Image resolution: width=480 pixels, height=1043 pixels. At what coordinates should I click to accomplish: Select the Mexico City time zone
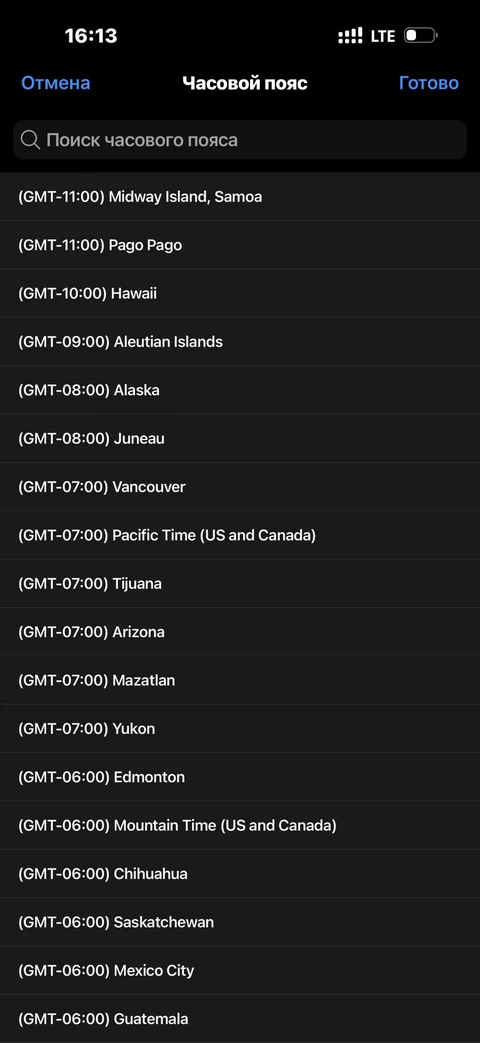click(240, 970)
